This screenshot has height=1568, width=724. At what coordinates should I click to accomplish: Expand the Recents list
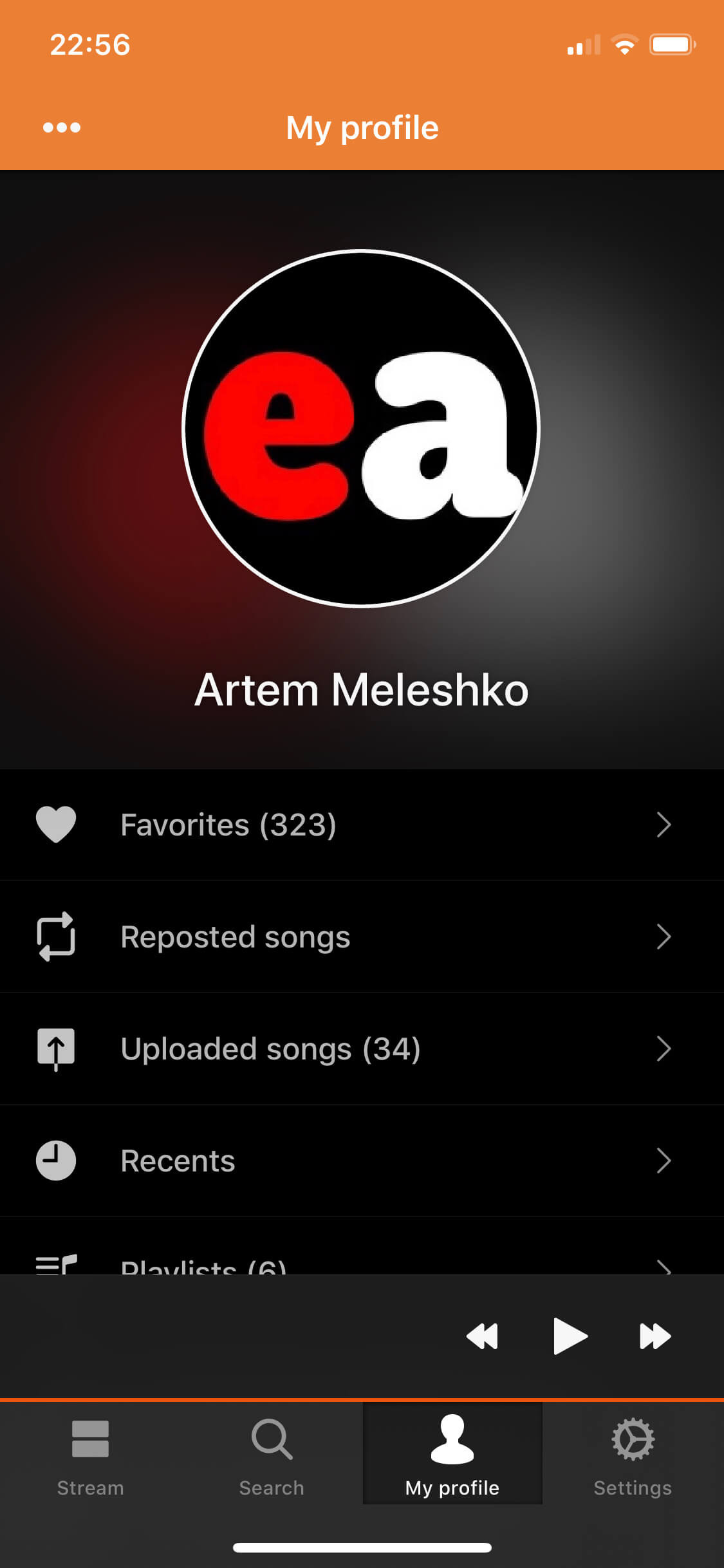(362, 1161)
